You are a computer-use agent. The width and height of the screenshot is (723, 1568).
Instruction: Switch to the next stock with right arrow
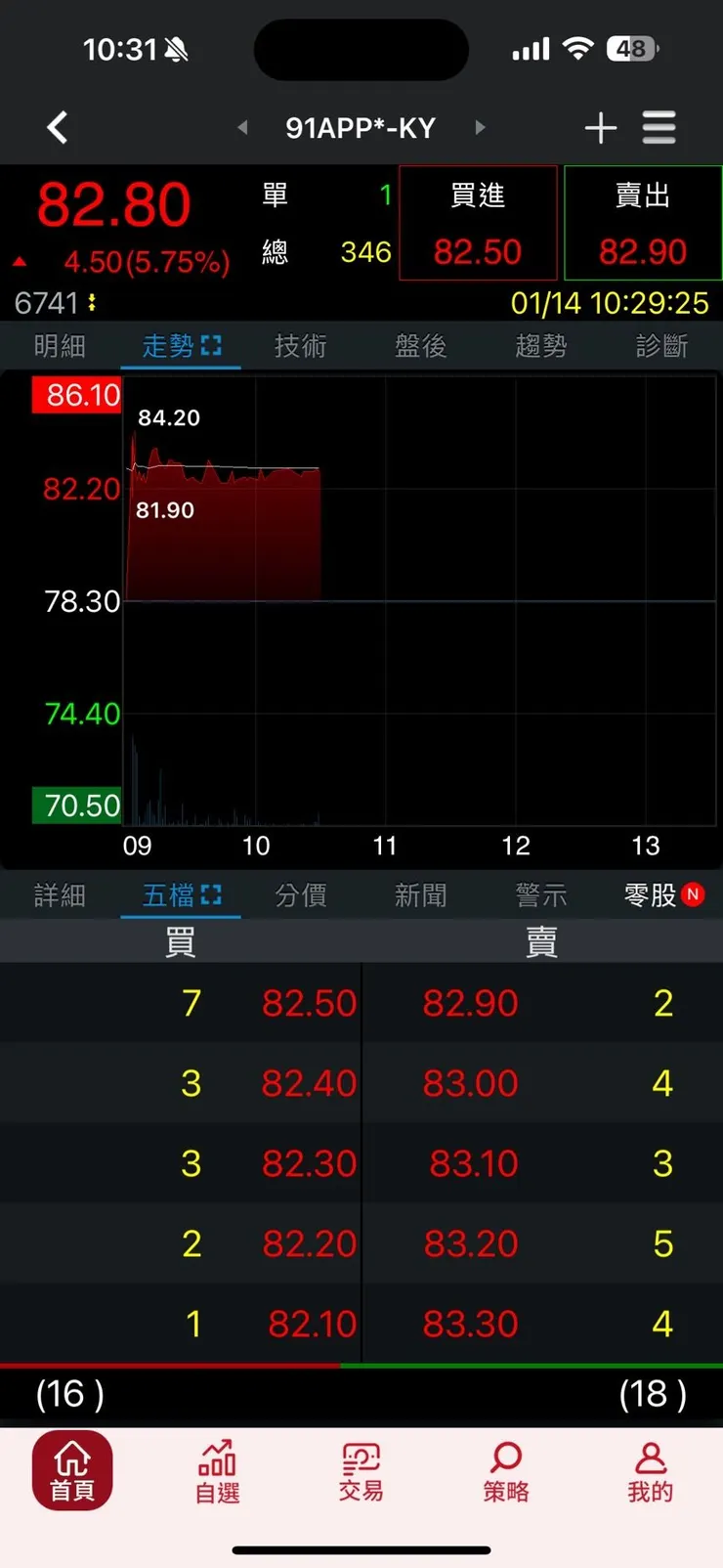(480, 127)
